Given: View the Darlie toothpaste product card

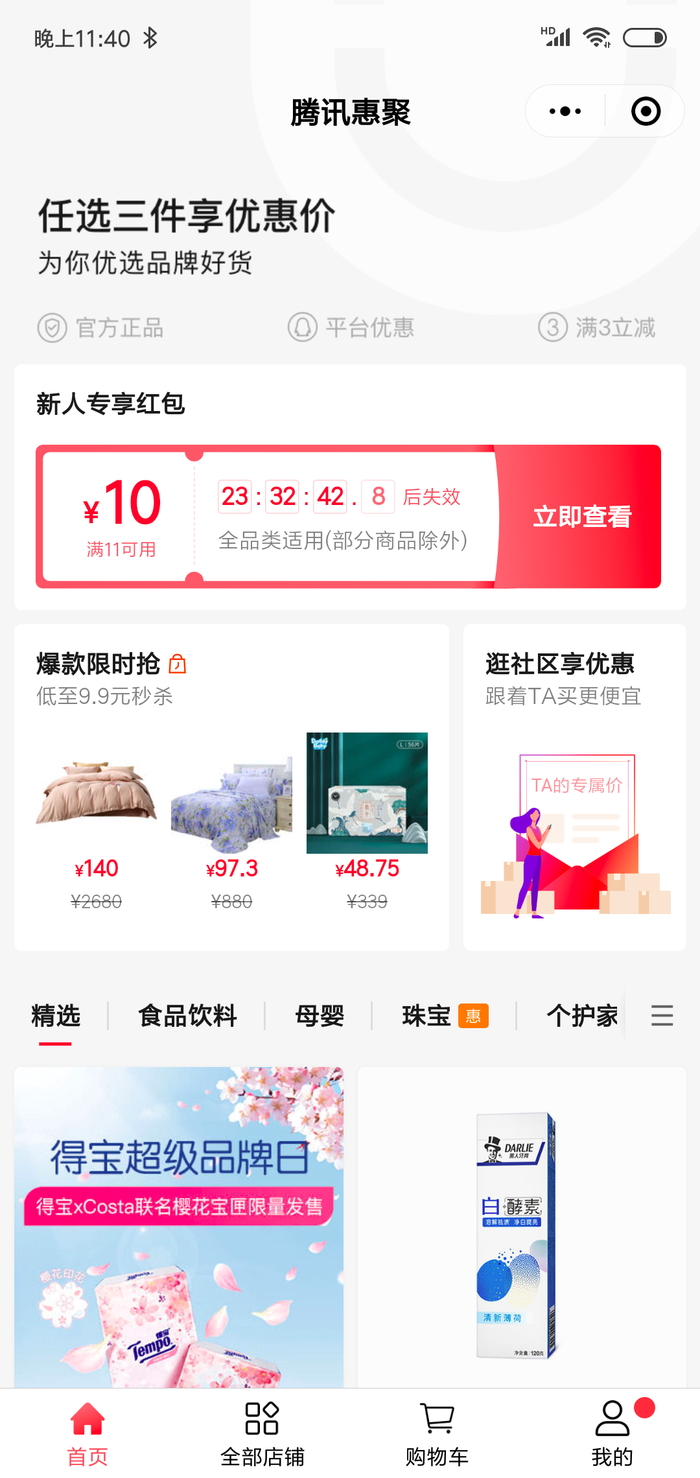Looking at the screenshot, I should pos(521,1226).
